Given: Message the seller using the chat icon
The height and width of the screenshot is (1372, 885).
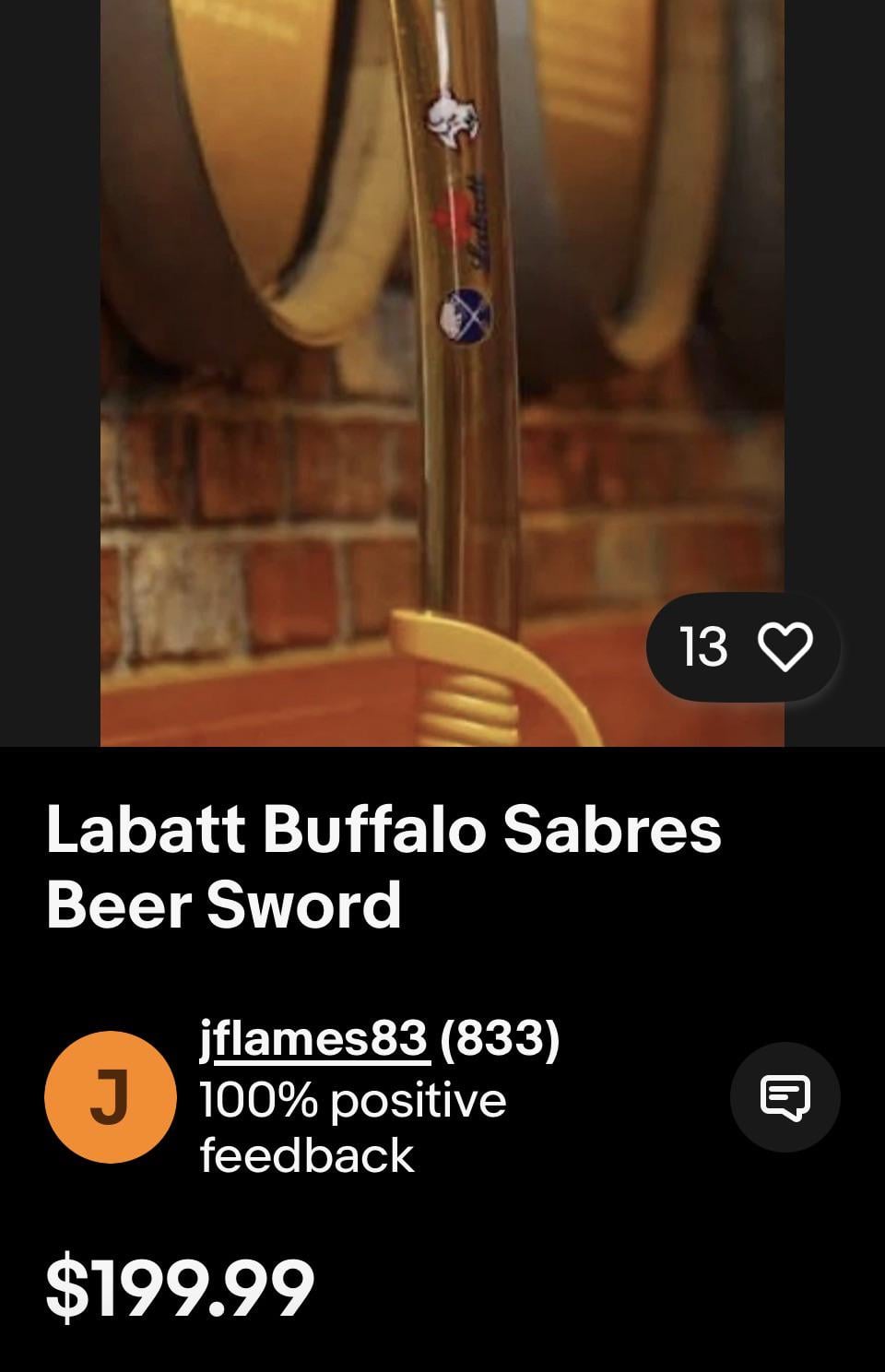Looking at the screenshot, I should 785,1097.
